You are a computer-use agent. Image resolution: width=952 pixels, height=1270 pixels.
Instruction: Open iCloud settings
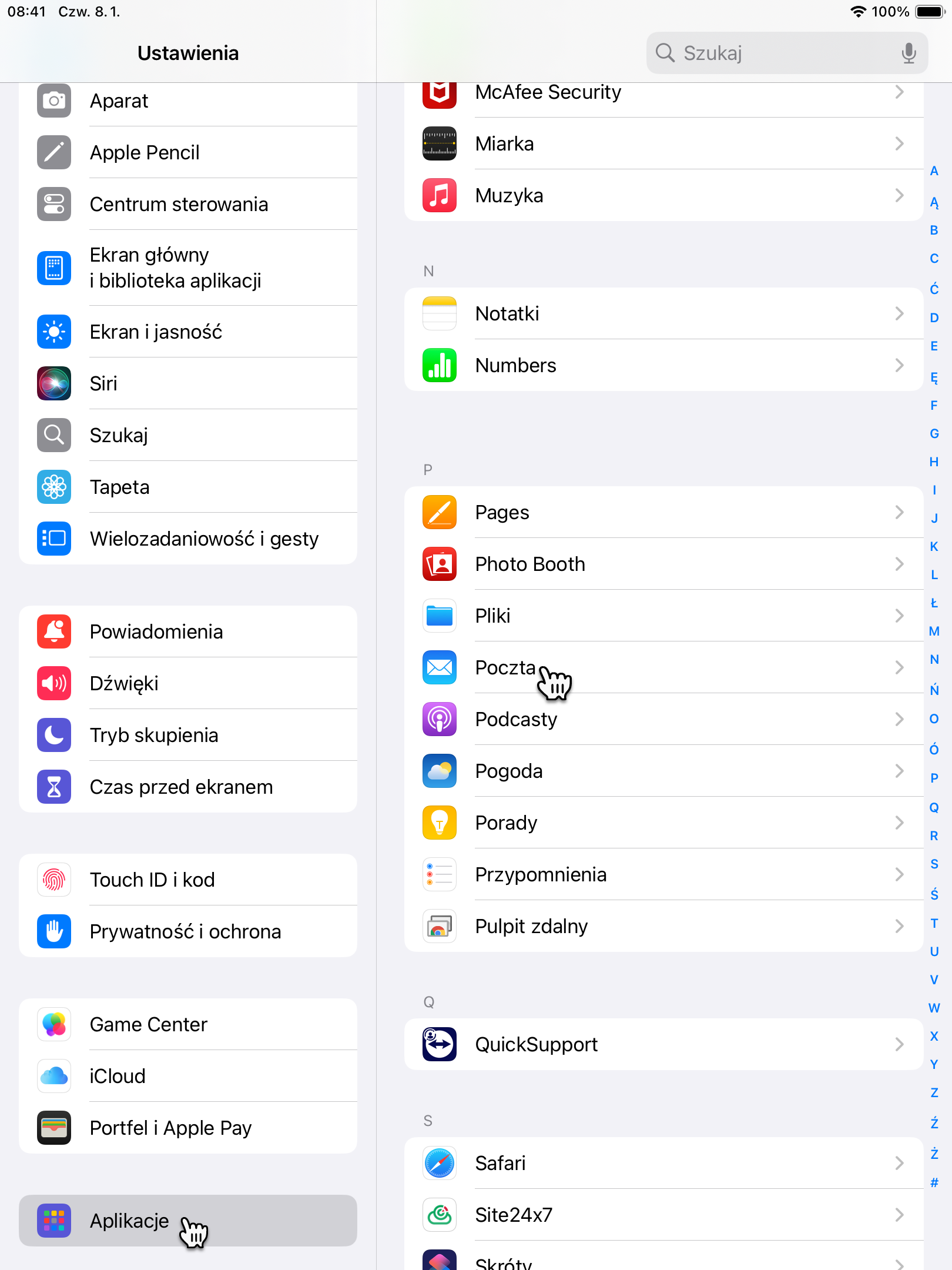(188, 1076)
